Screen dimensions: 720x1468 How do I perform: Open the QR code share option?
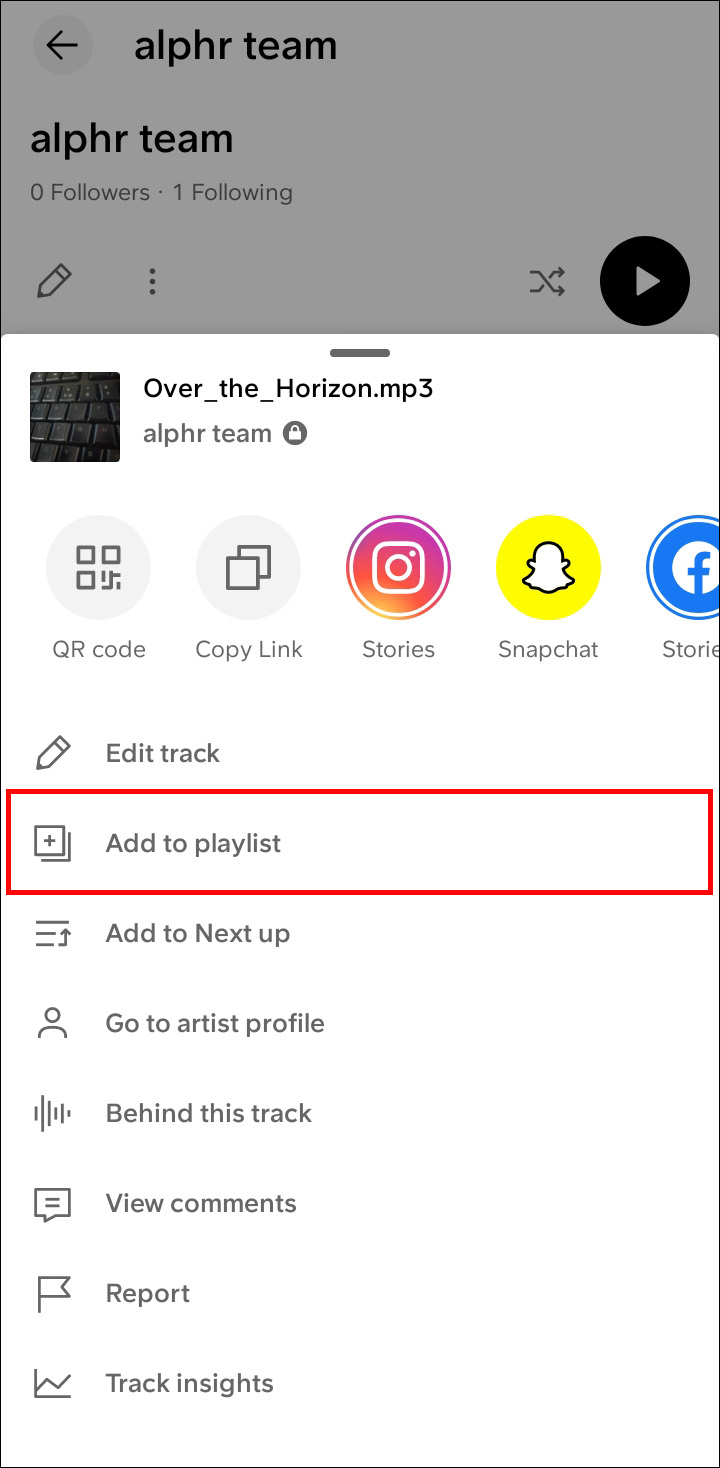point(98,568)
